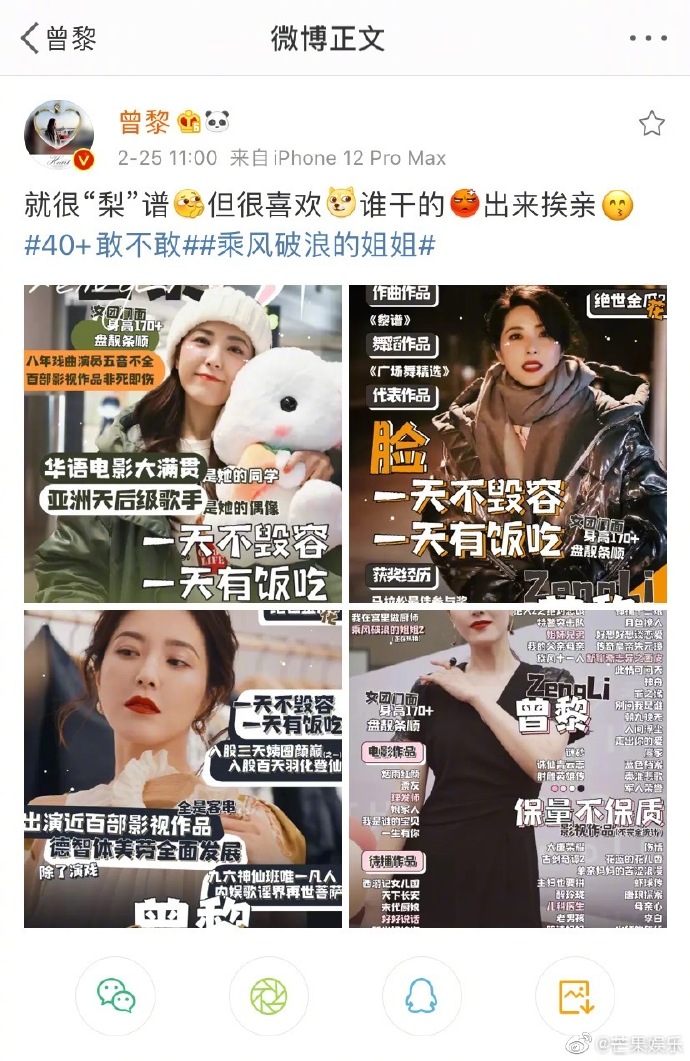Share to QQ

tap(422, 995)
